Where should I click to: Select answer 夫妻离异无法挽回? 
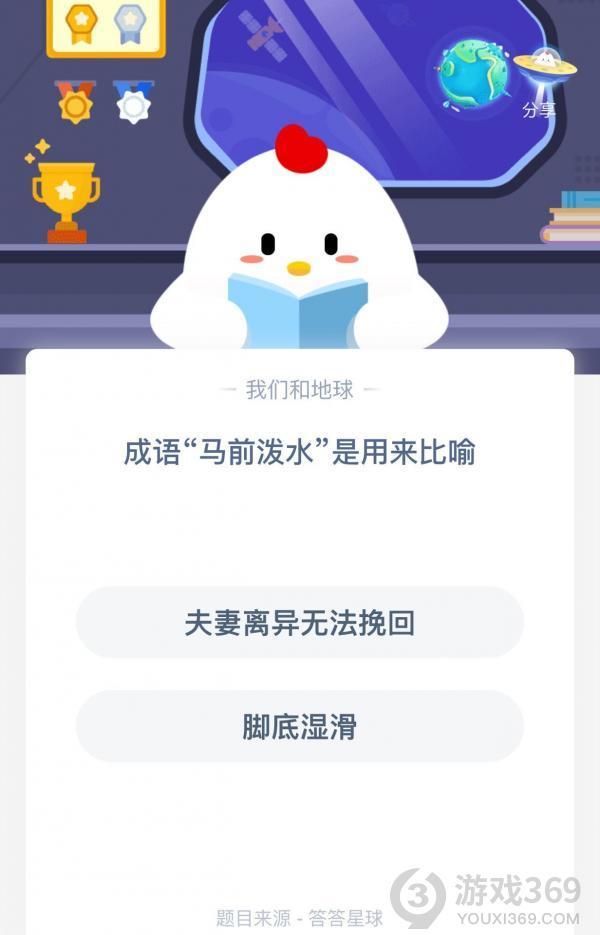299,623
